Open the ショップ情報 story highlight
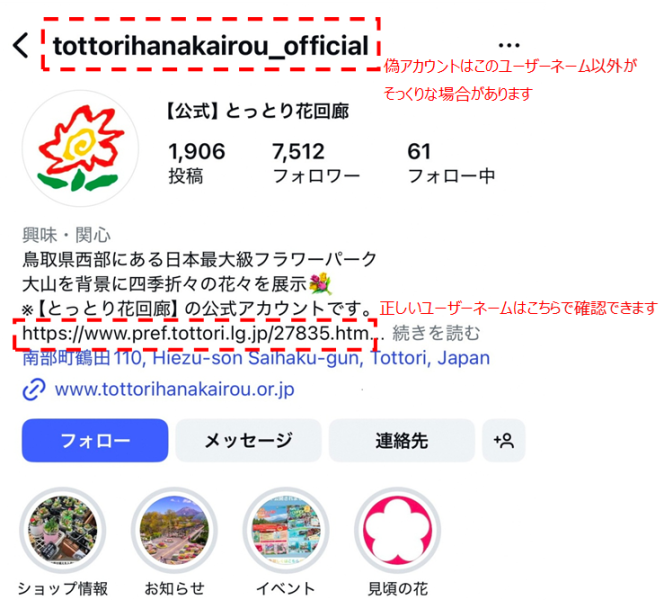 (63, 530)
